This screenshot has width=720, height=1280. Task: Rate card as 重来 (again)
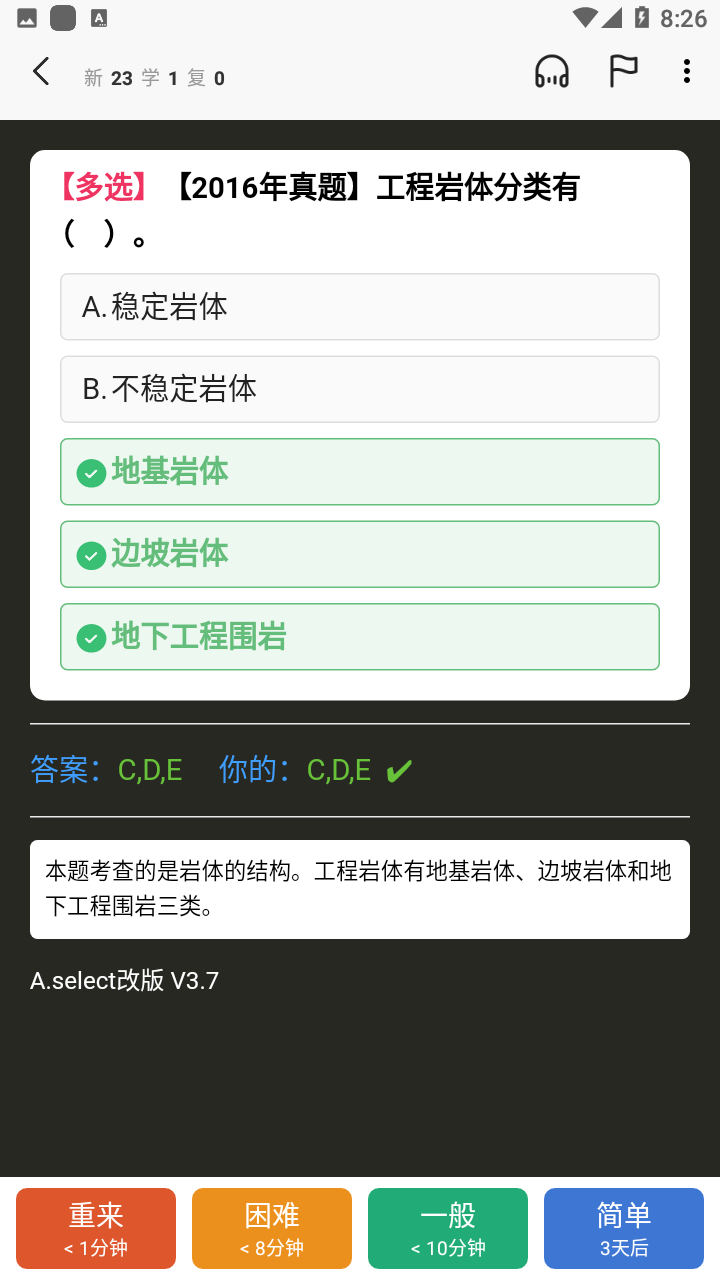click(x=96, y=1228)
